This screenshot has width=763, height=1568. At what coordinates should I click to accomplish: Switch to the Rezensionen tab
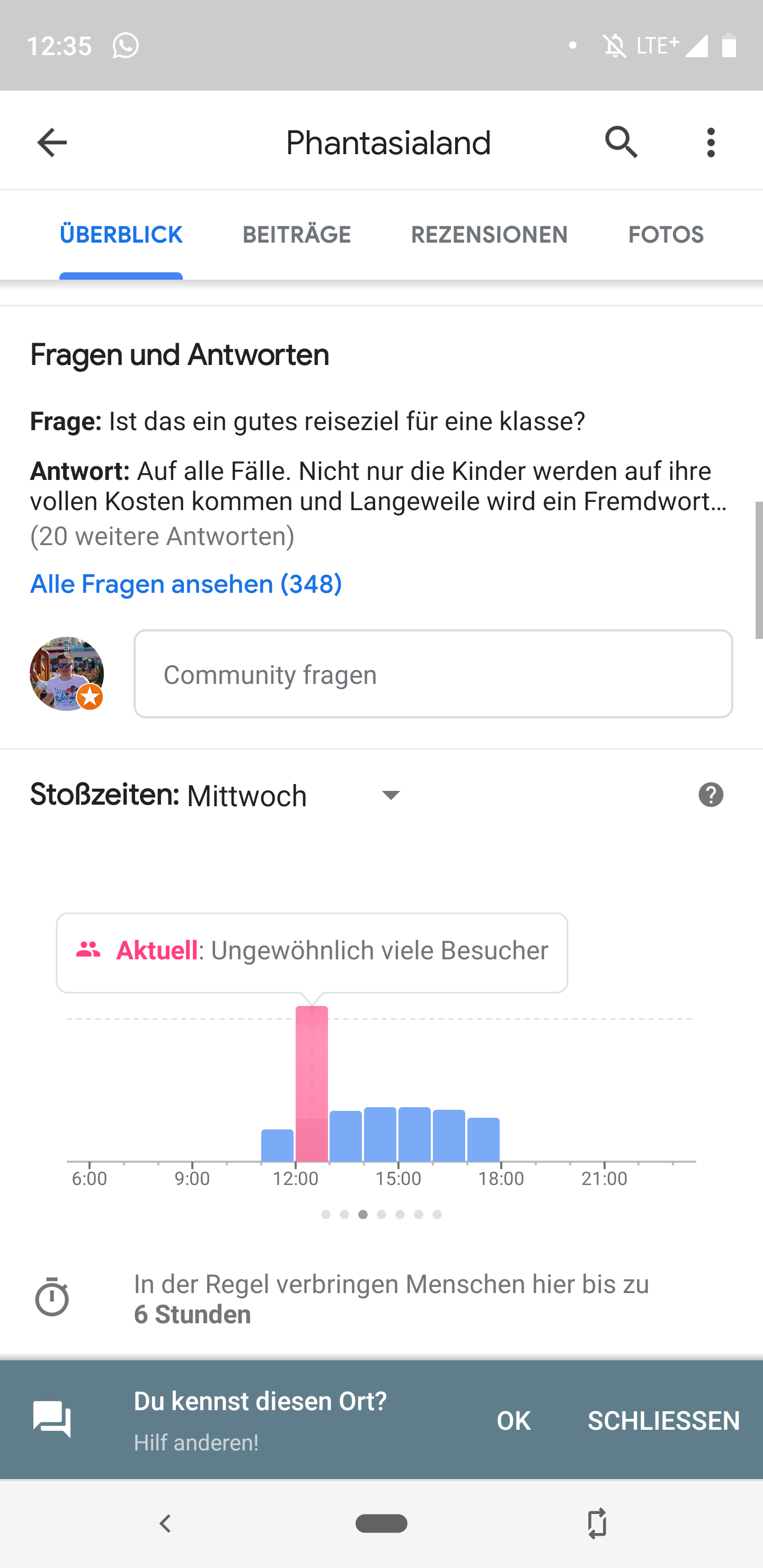point(489,235)
